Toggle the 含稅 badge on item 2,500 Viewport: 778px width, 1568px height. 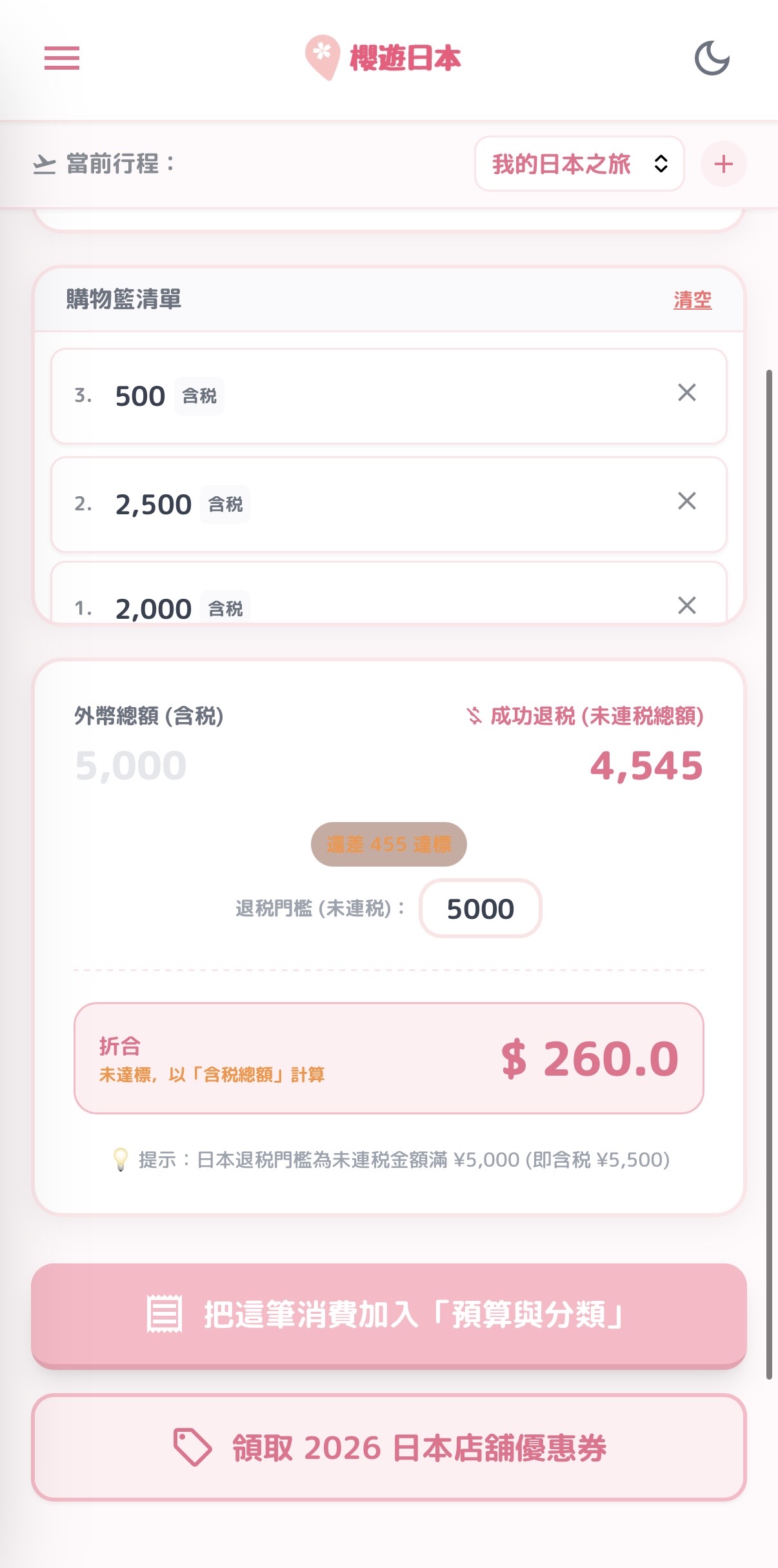point(224,505)
